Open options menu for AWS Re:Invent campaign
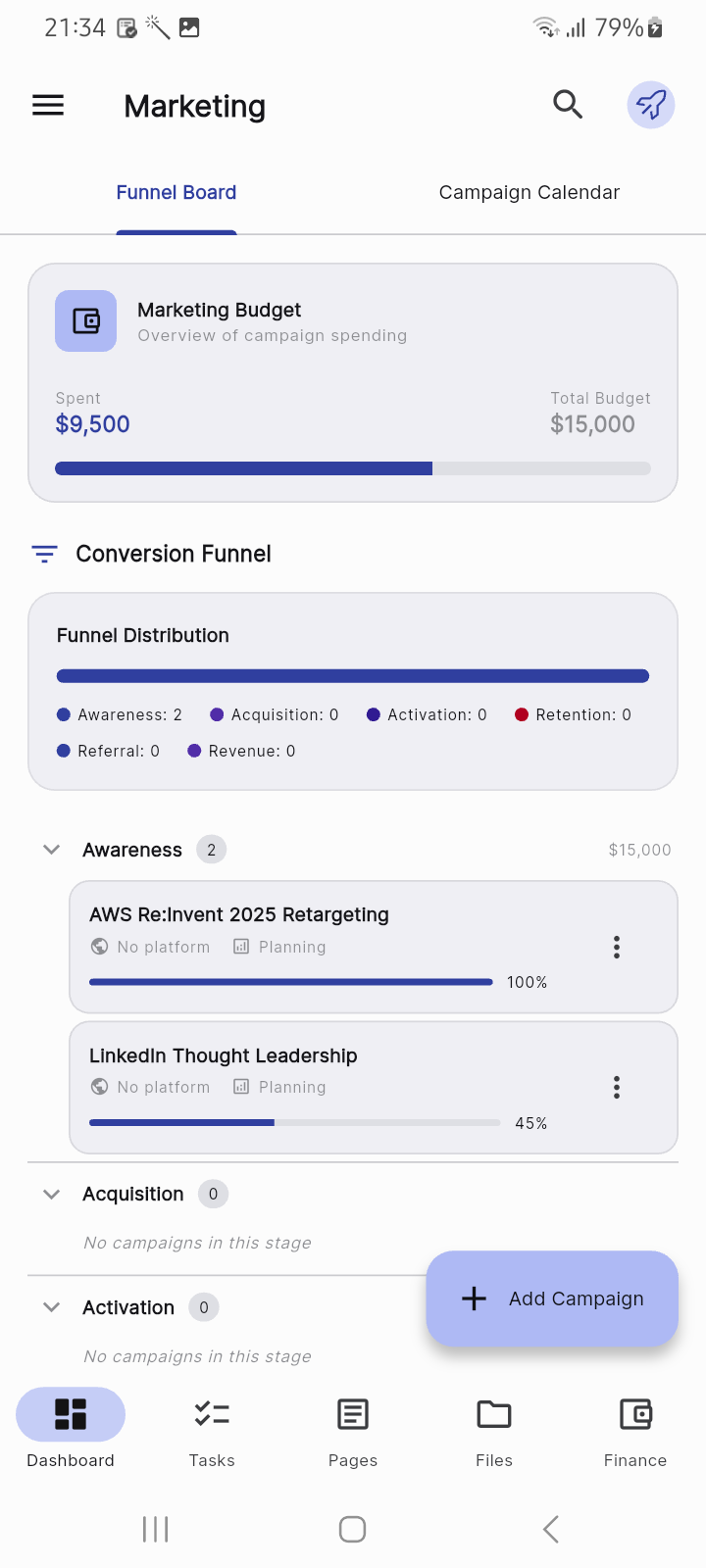 coord(617,947)
